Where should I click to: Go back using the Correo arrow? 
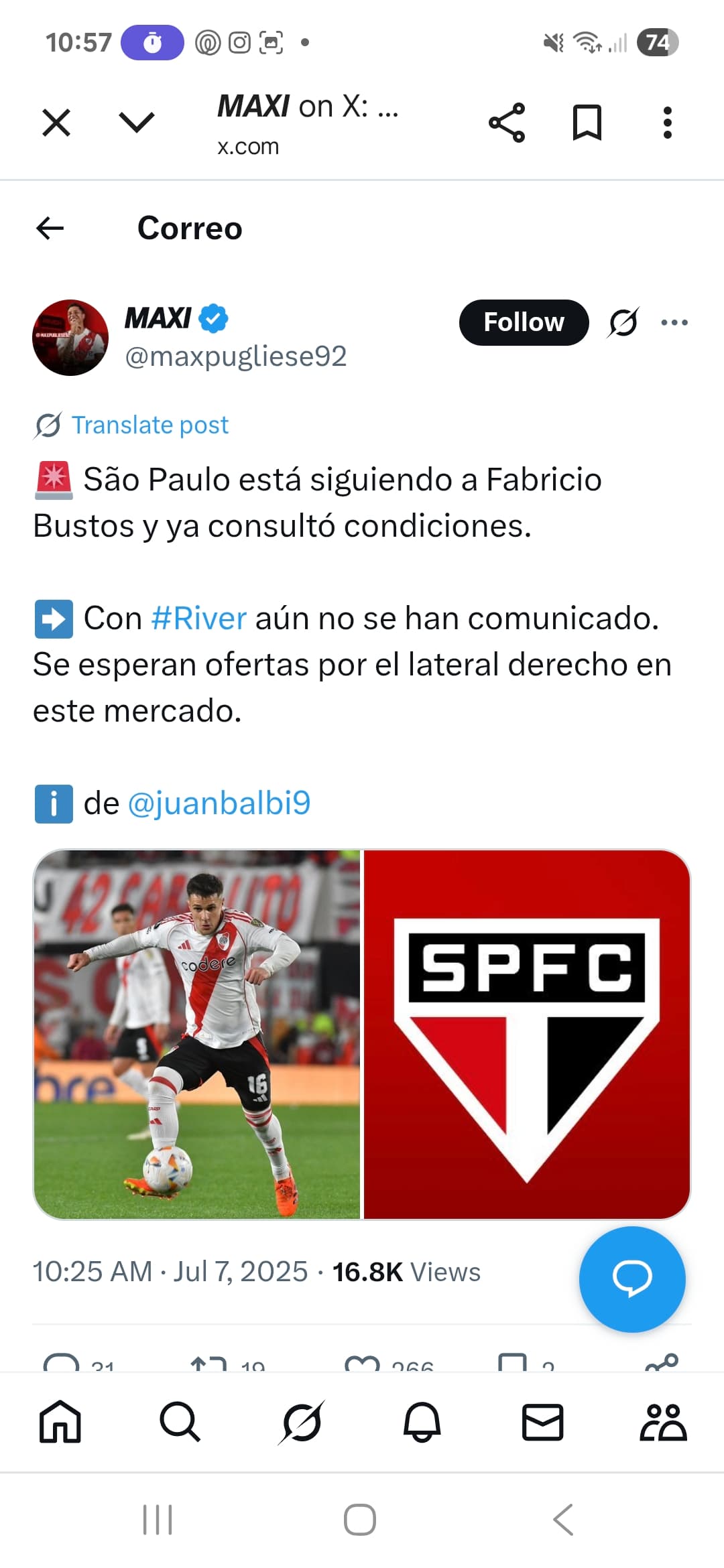click(x=50, y=228)
